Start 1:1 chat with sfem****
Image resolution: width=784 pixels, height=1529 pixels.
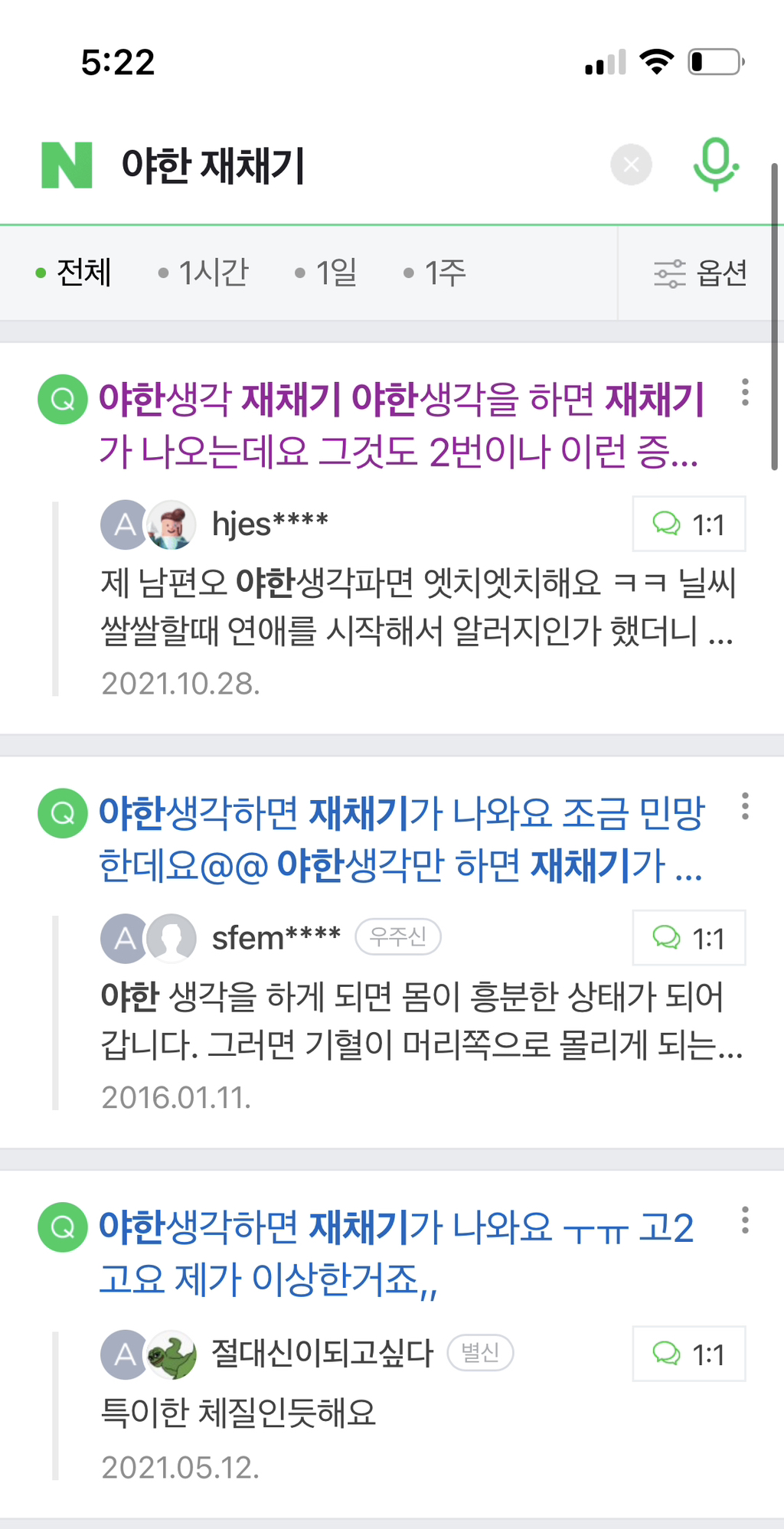688,938
